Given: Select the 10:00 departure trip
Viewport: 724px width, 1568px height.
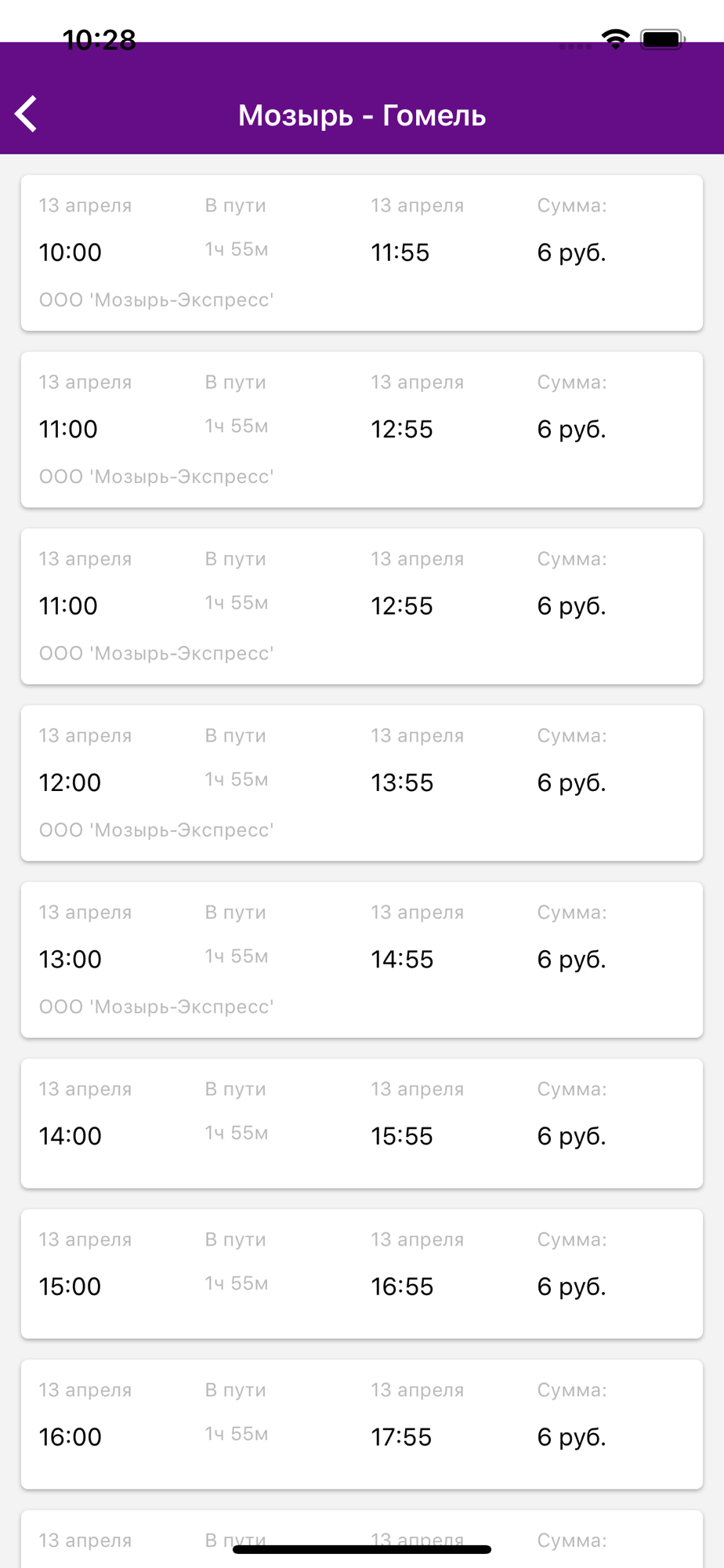Looking at the screenshot, I should point(362,252).
